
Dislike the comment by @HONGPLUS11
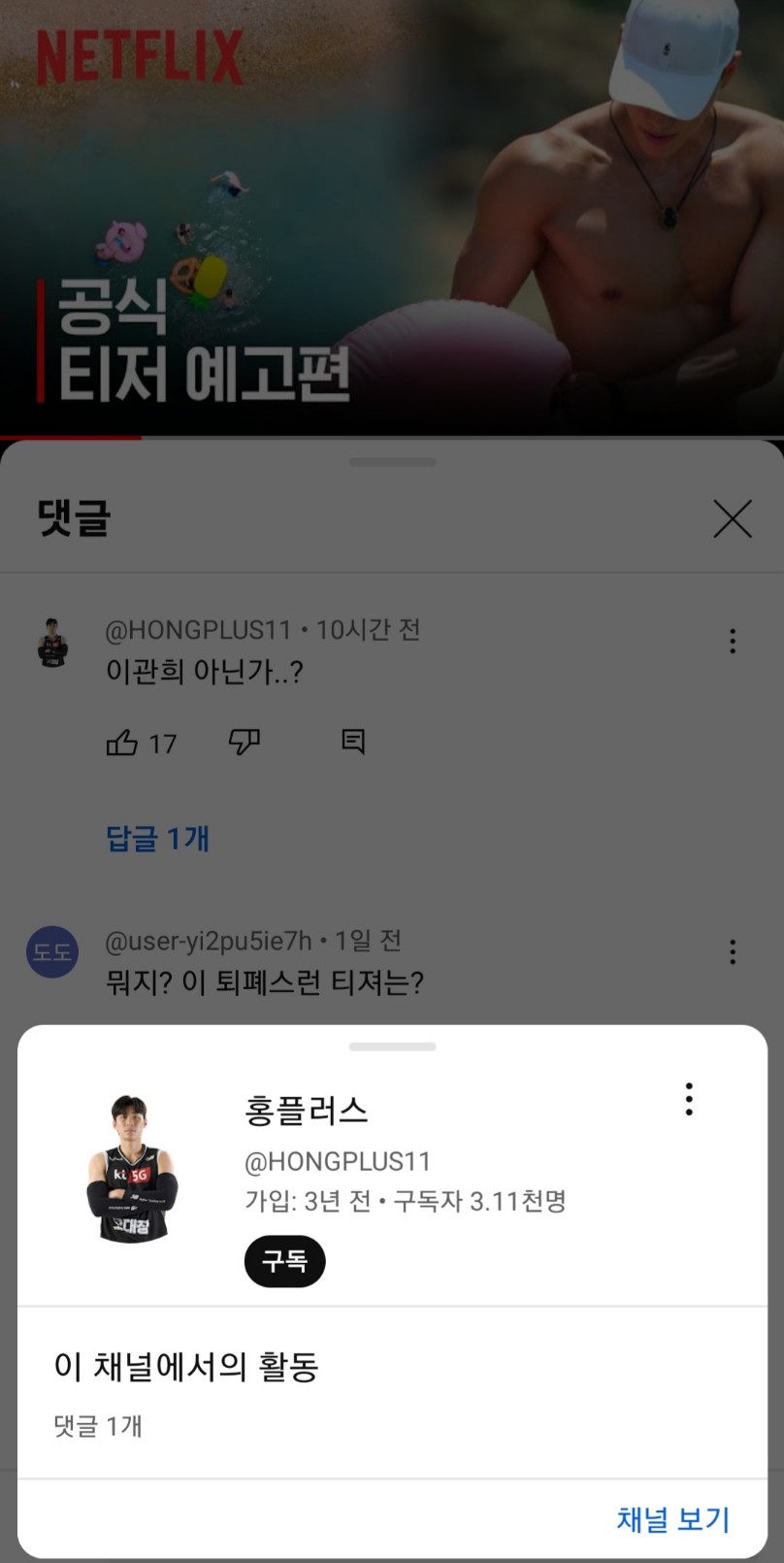(x=244, y=743)
